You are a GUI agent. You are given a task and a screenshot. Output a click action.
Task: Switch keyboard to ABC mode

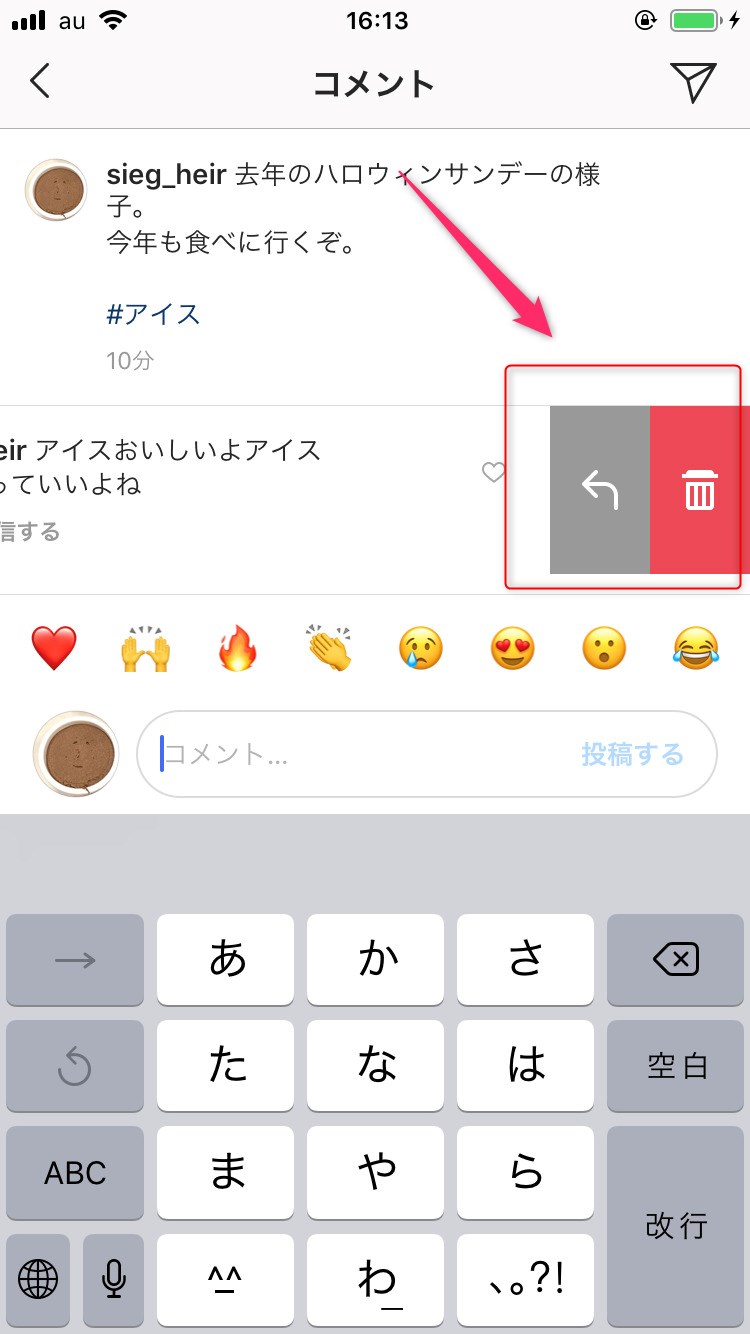[x=75, y=1172]
